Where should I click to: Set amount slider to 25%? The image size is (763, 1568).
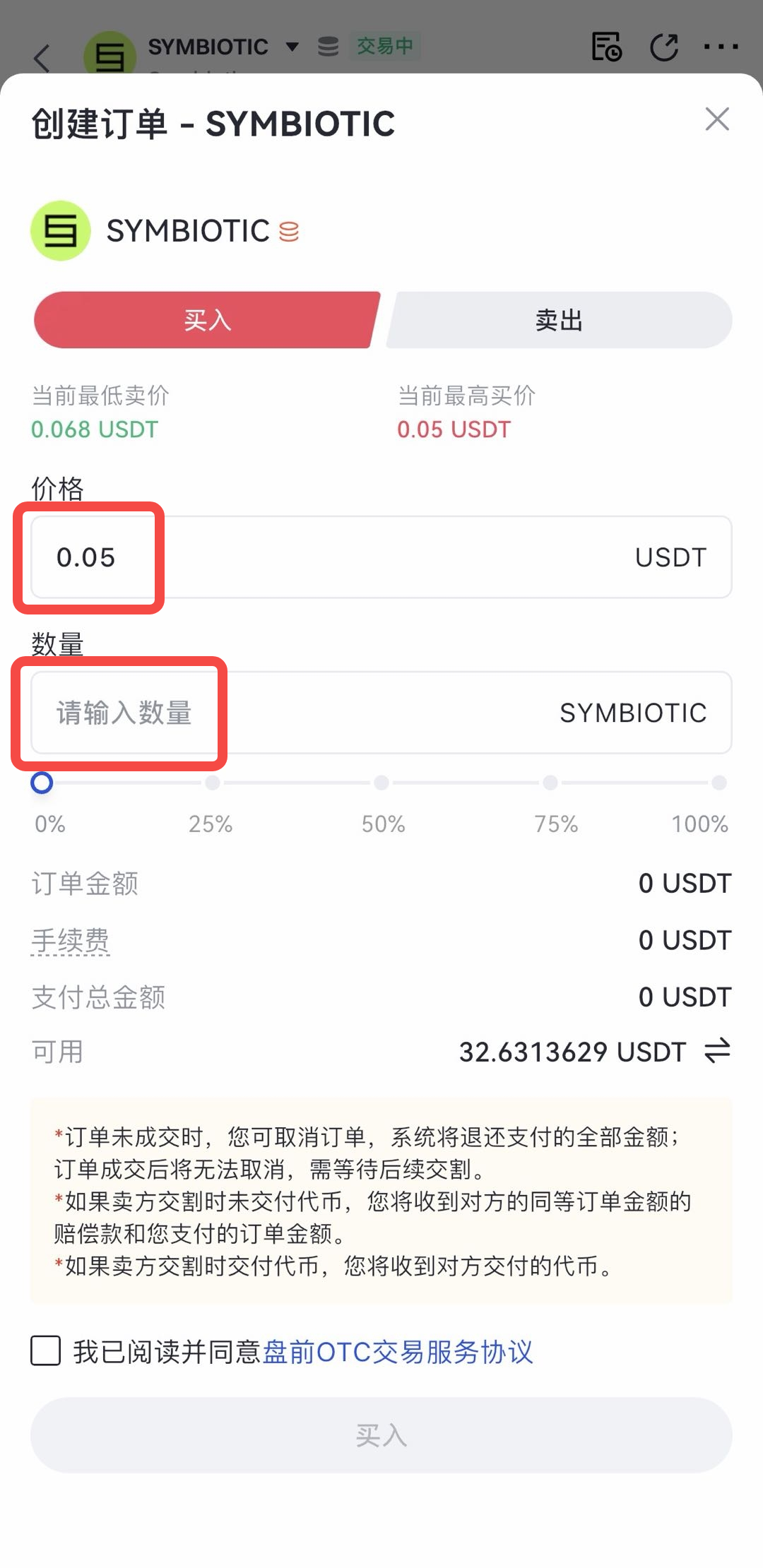(212, 783)
